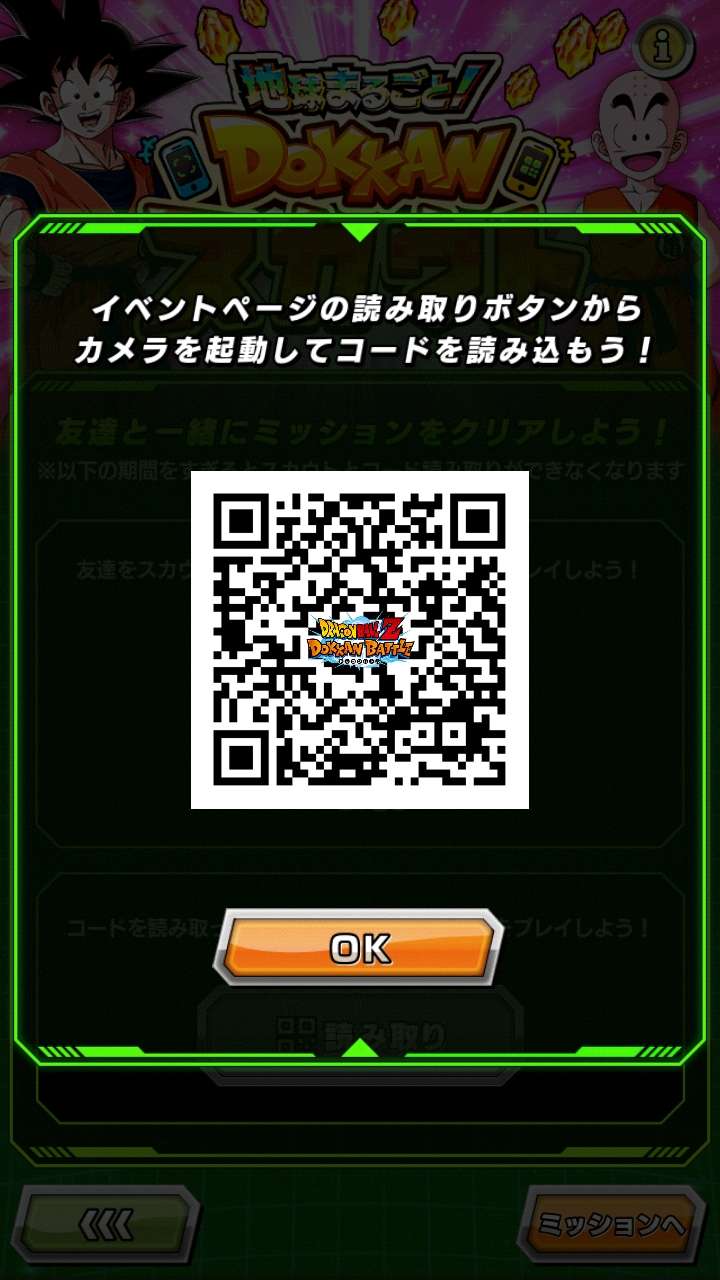The image size is (720, 1280).
Task: Confirm the dialog with the OK button
Action: tap(359, 947)
